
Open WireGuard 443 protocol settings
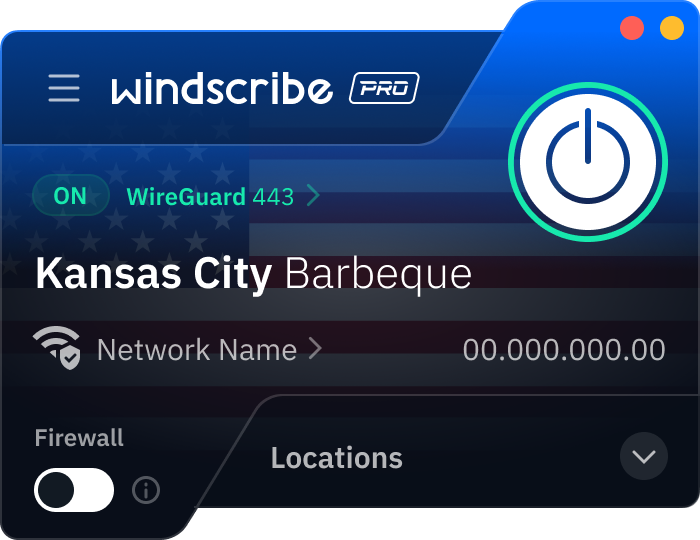222,196
